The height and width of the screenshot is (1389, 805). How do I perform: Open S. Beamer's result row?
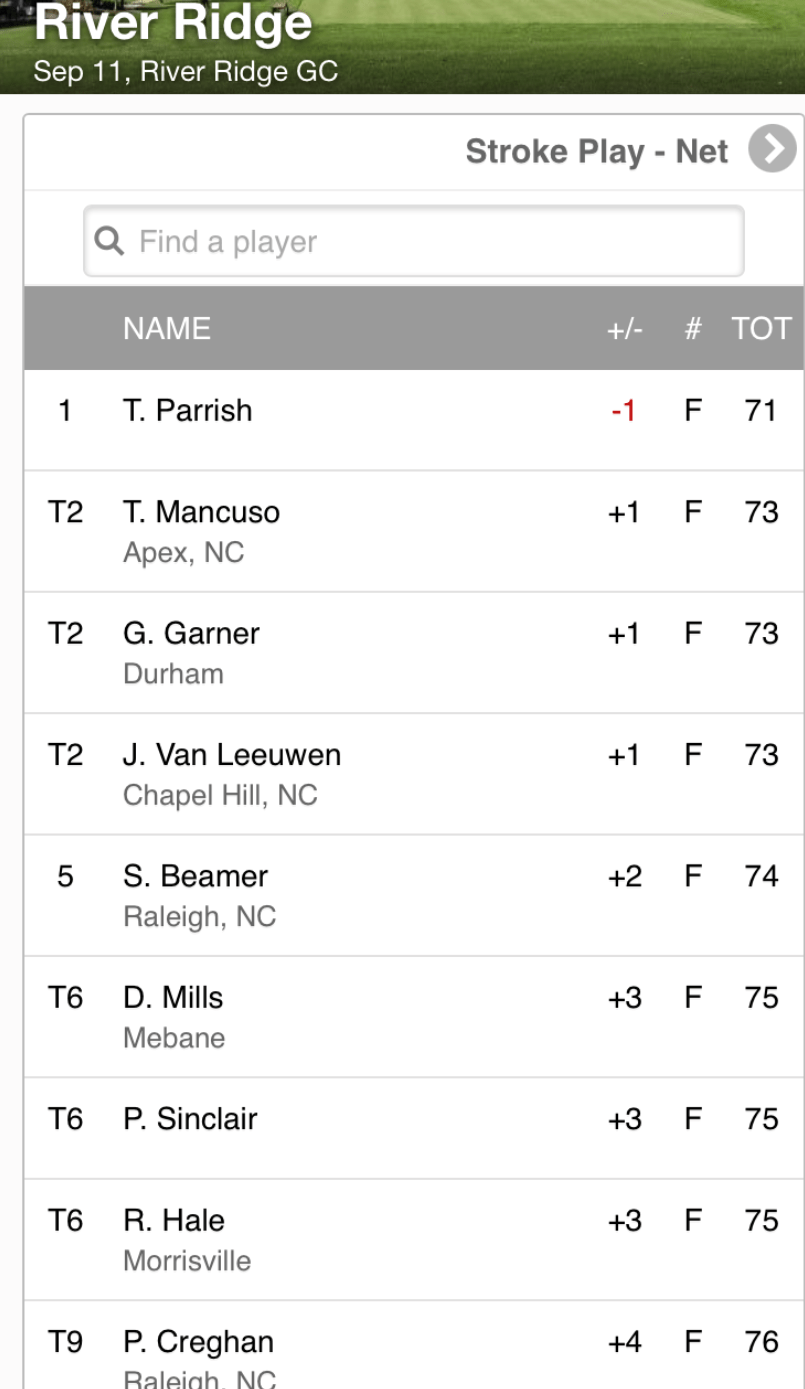[412, 895]
